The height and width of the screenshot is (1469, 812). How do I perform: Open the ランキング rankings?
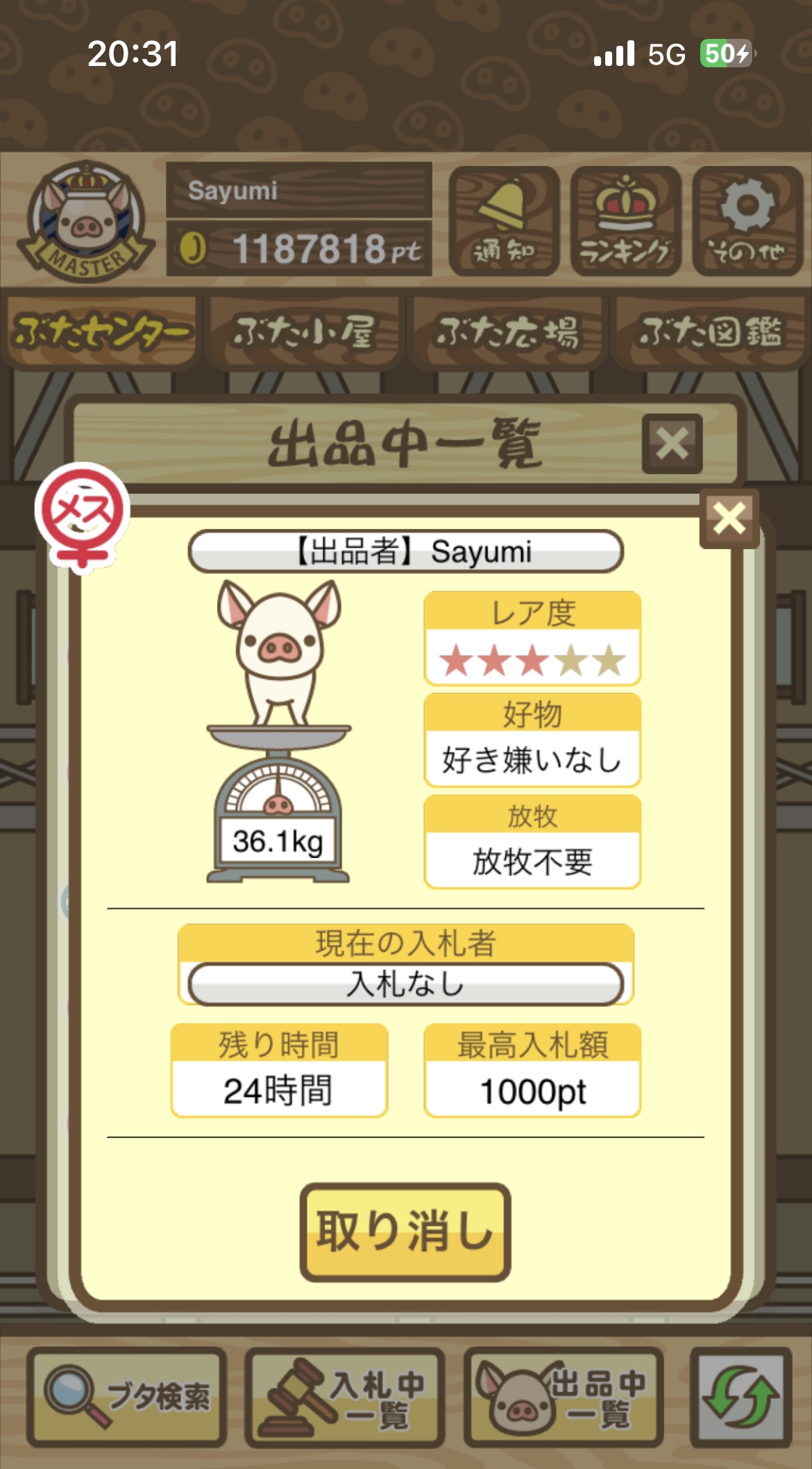[625, 221]
